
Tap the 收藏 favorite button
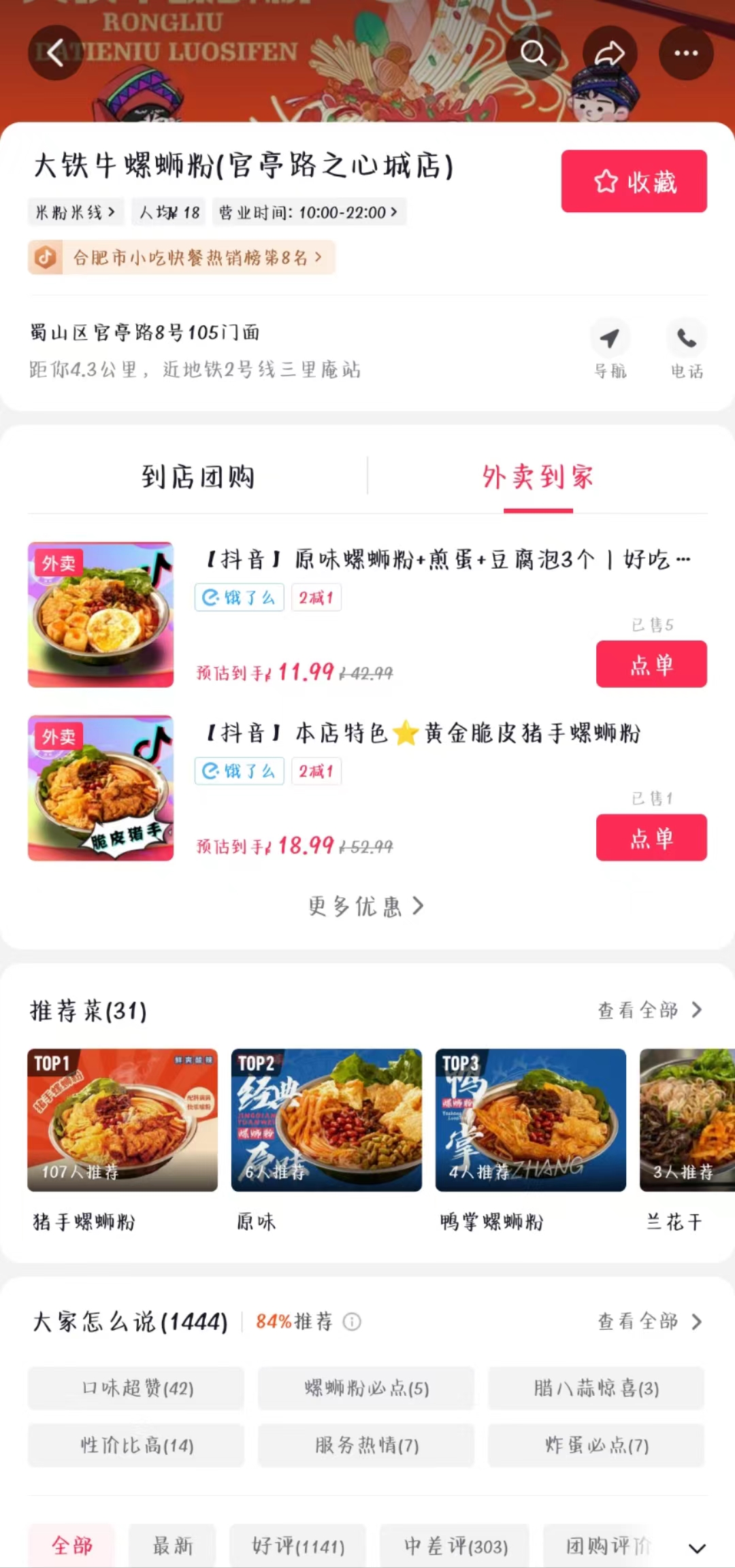[x=633, y=182]
